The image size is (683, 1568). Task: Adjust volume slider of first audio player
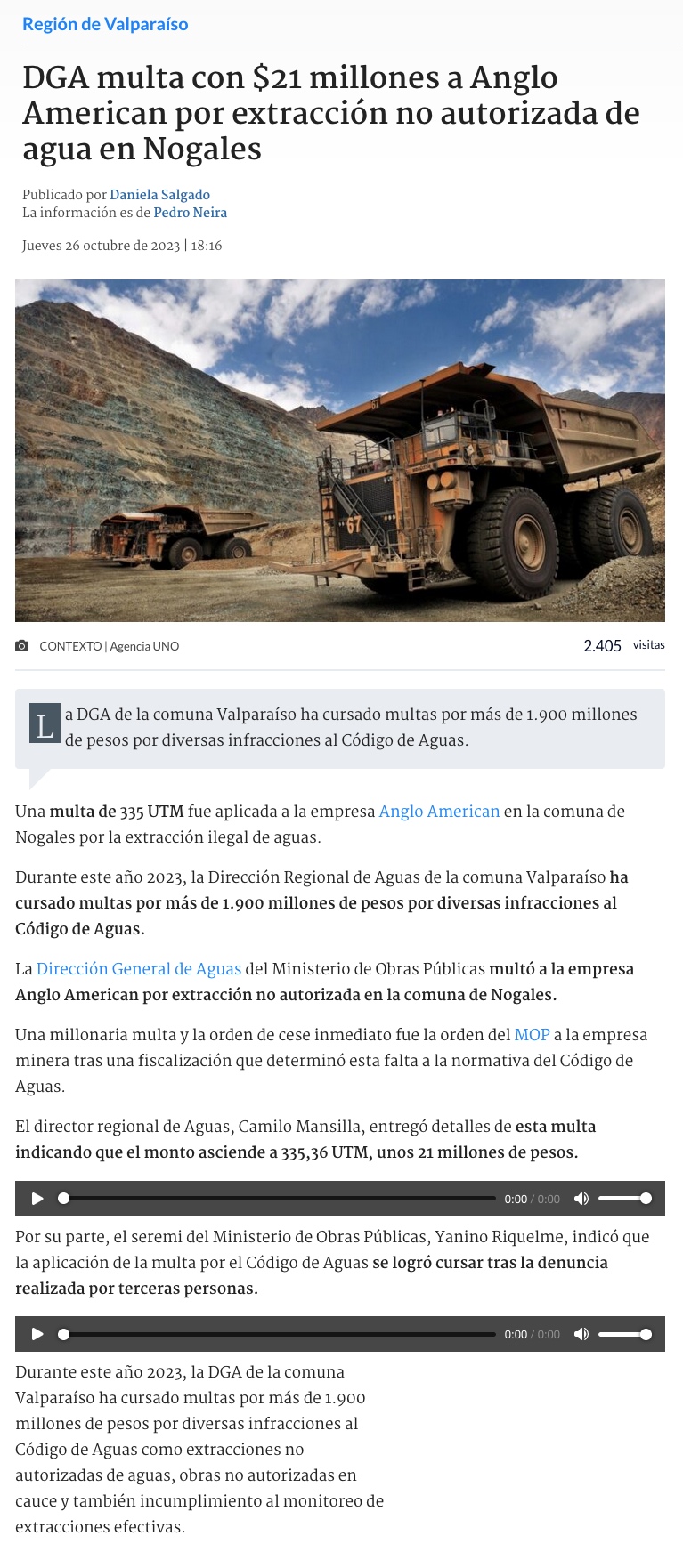(x=624, y=1199)
